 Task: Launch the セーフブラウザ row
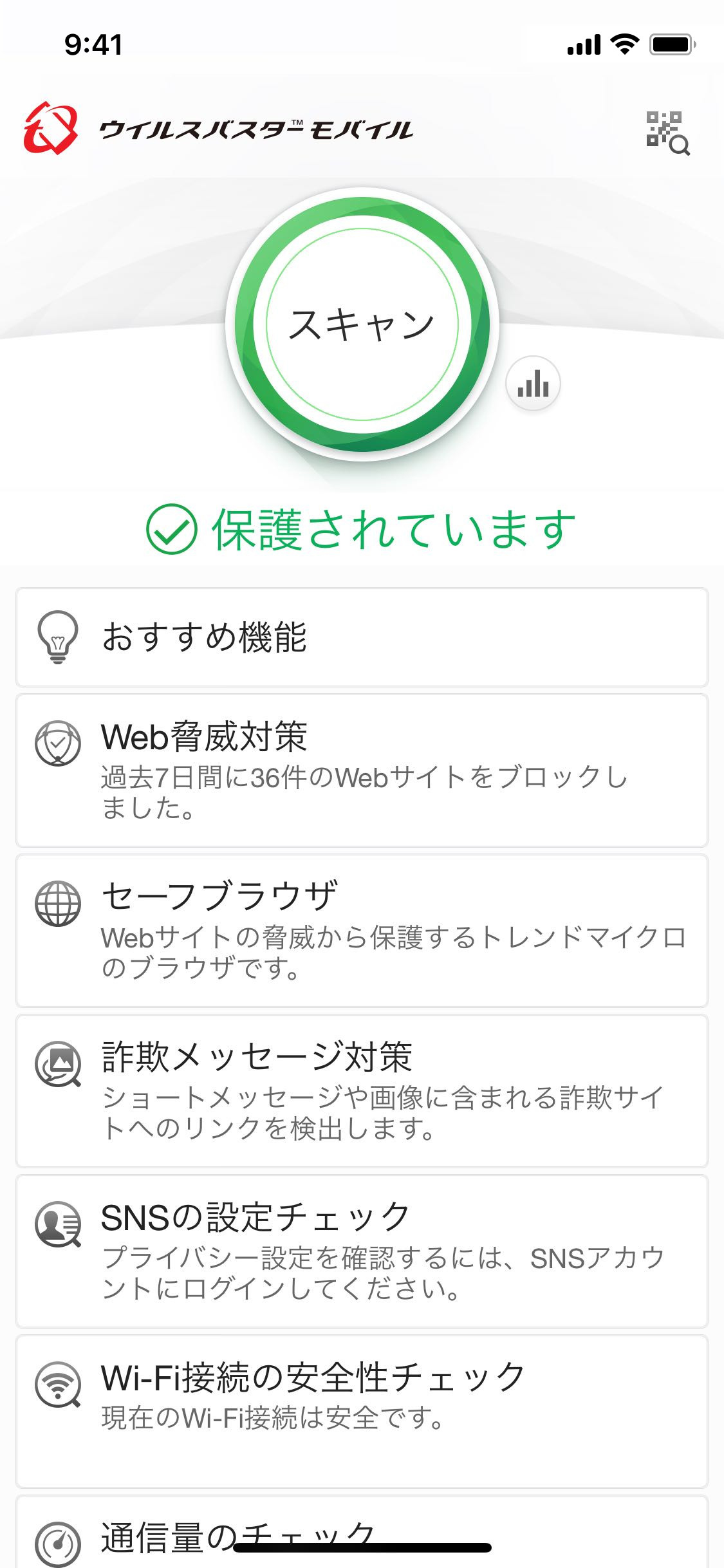362,931
